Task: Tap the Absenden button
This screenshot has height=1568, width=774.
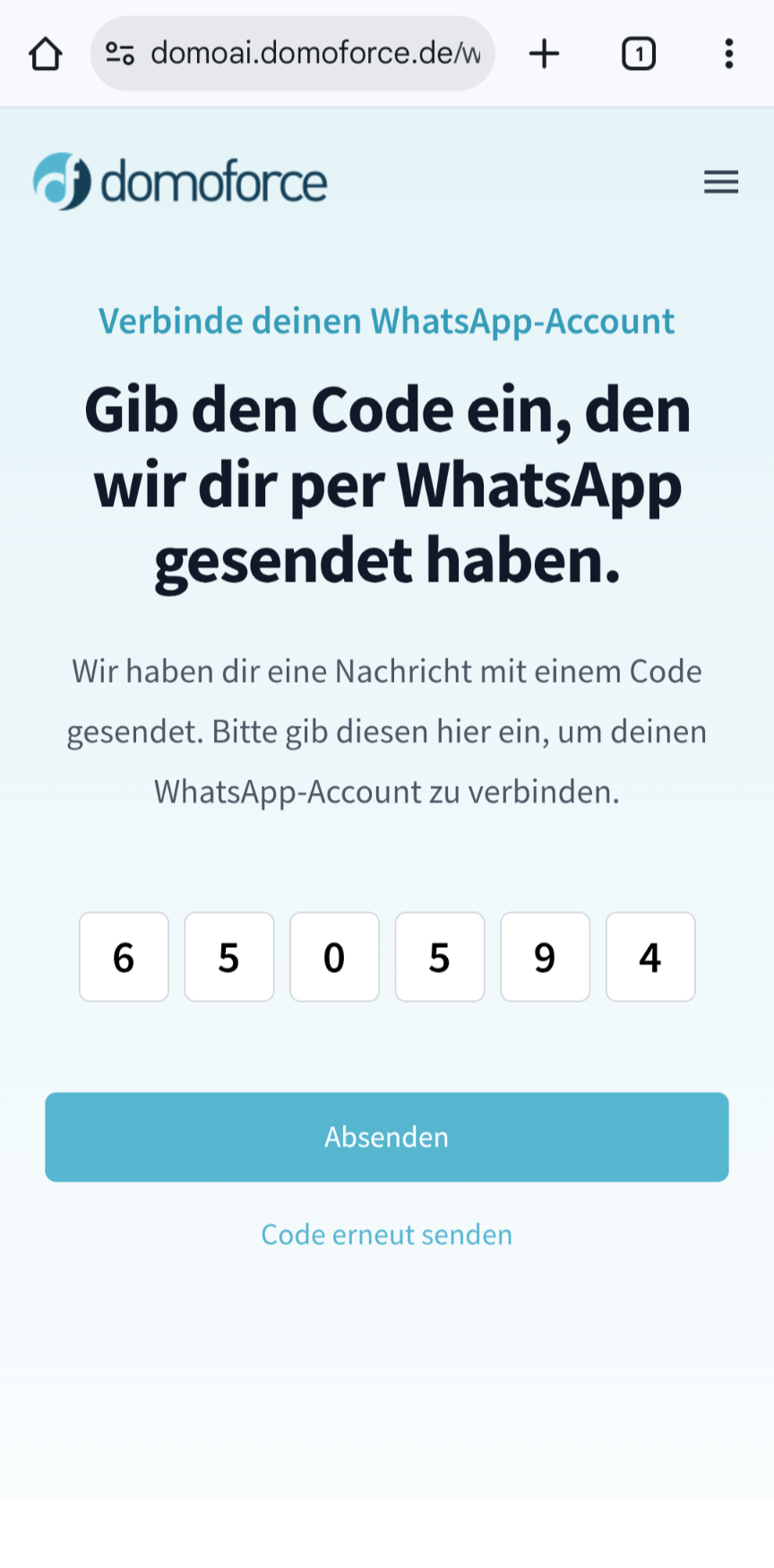Action: 386,1136
